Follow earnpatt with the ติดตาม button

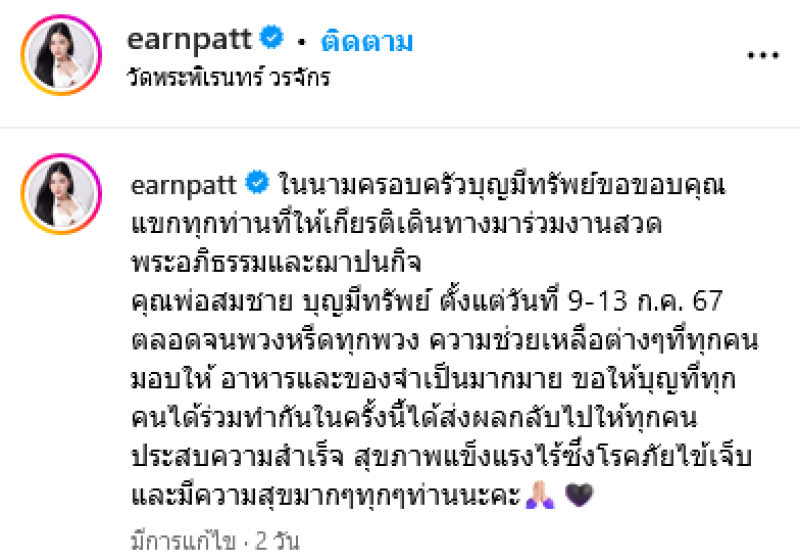click(367, 42)
